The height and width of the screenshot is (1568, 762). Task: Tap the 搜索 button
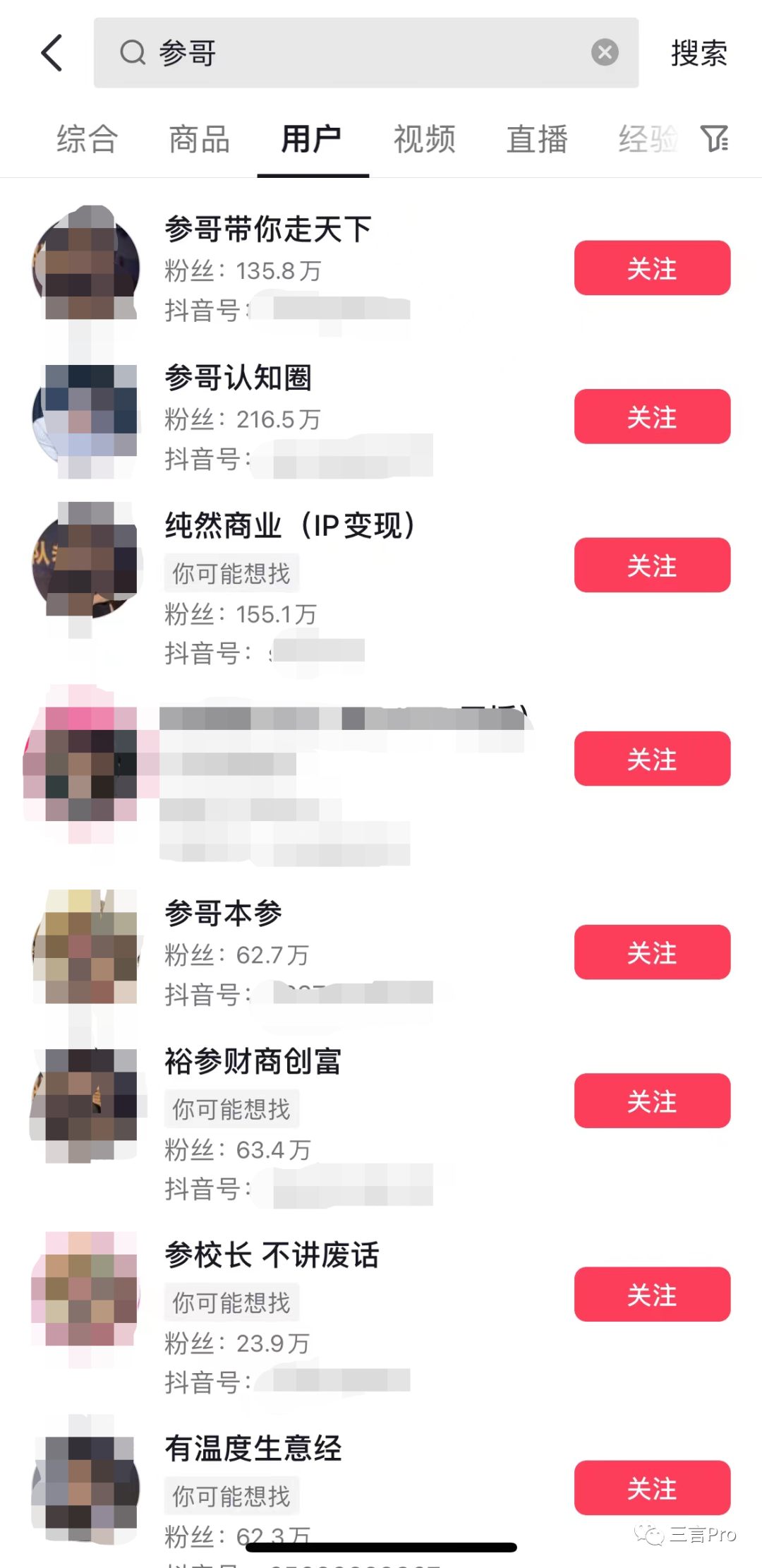698,54
